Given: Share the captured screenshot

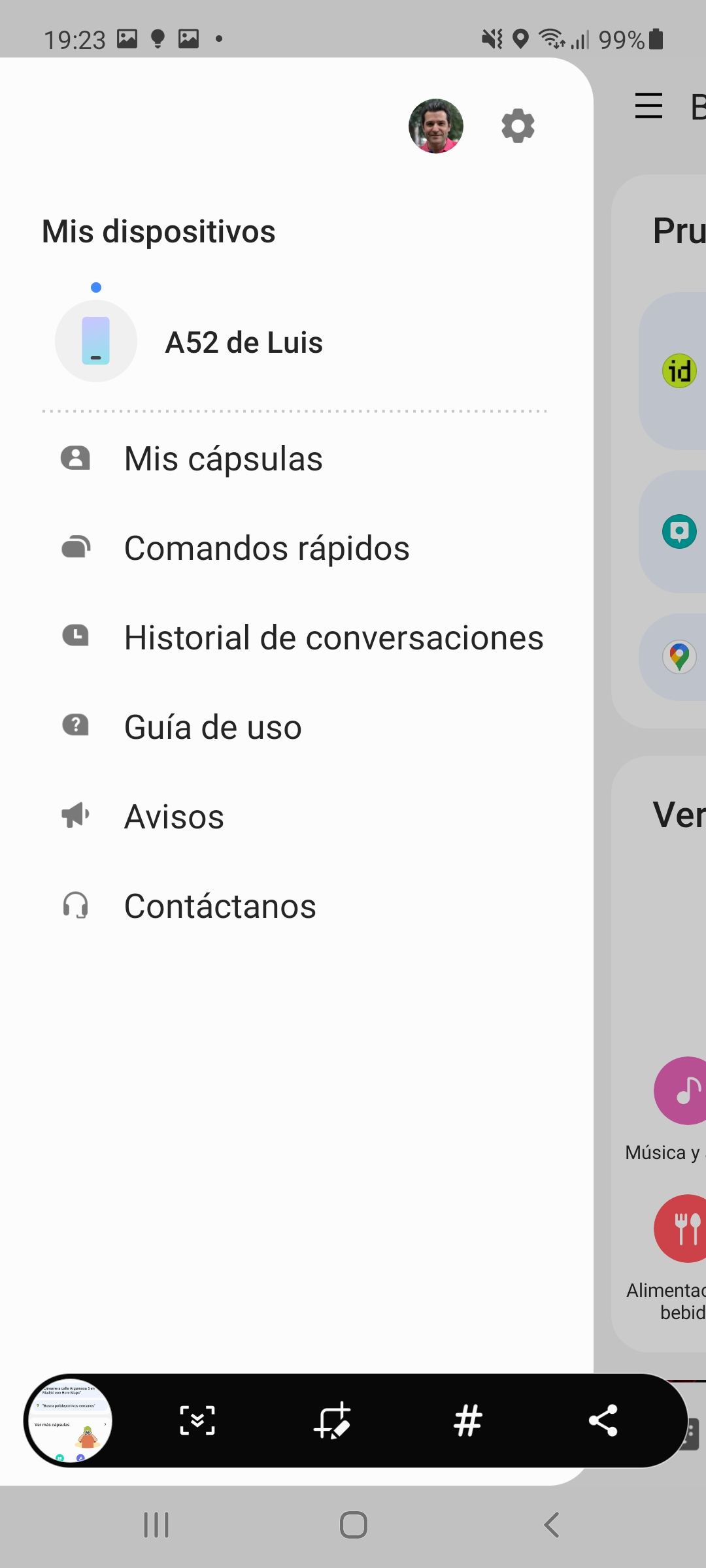Looking at the screenshot, I should [603, 1420].
